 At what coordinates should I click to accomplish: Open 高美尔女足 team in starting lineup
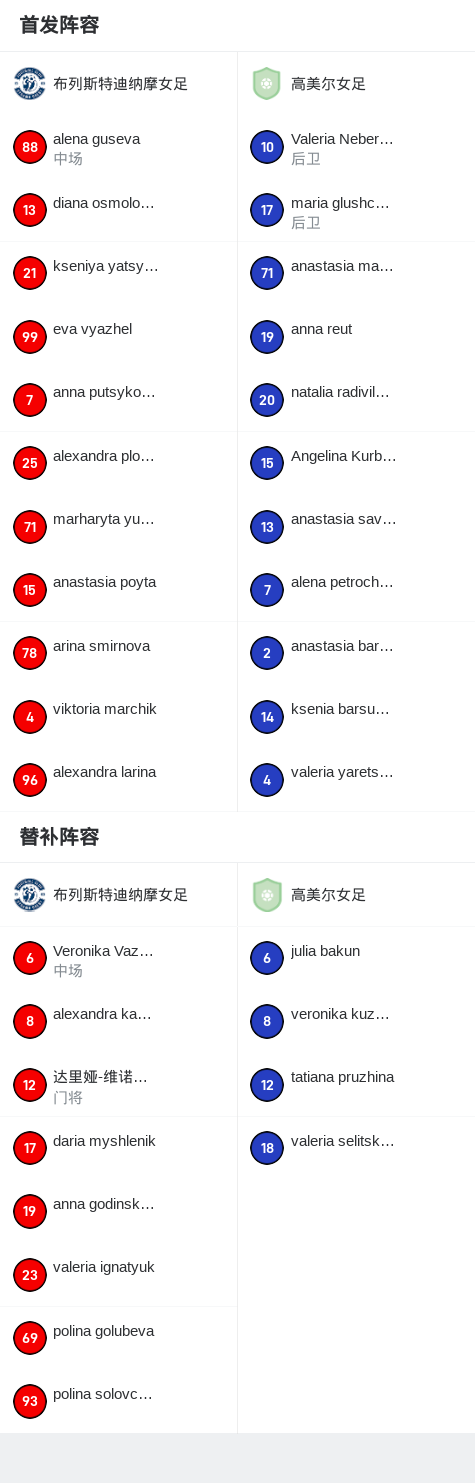[x=356, y=84]
